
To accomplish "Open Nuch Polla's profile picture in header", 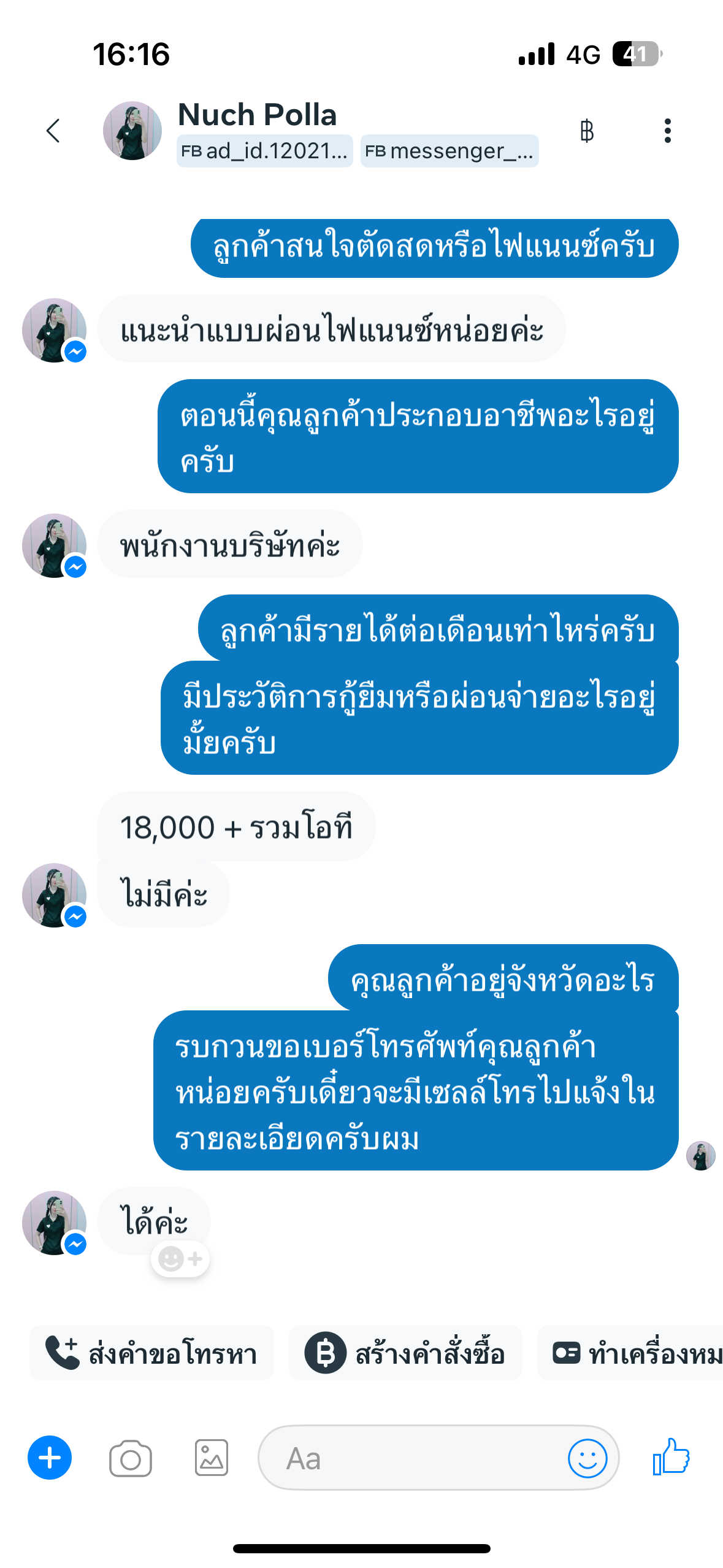I will click(132, 131).
